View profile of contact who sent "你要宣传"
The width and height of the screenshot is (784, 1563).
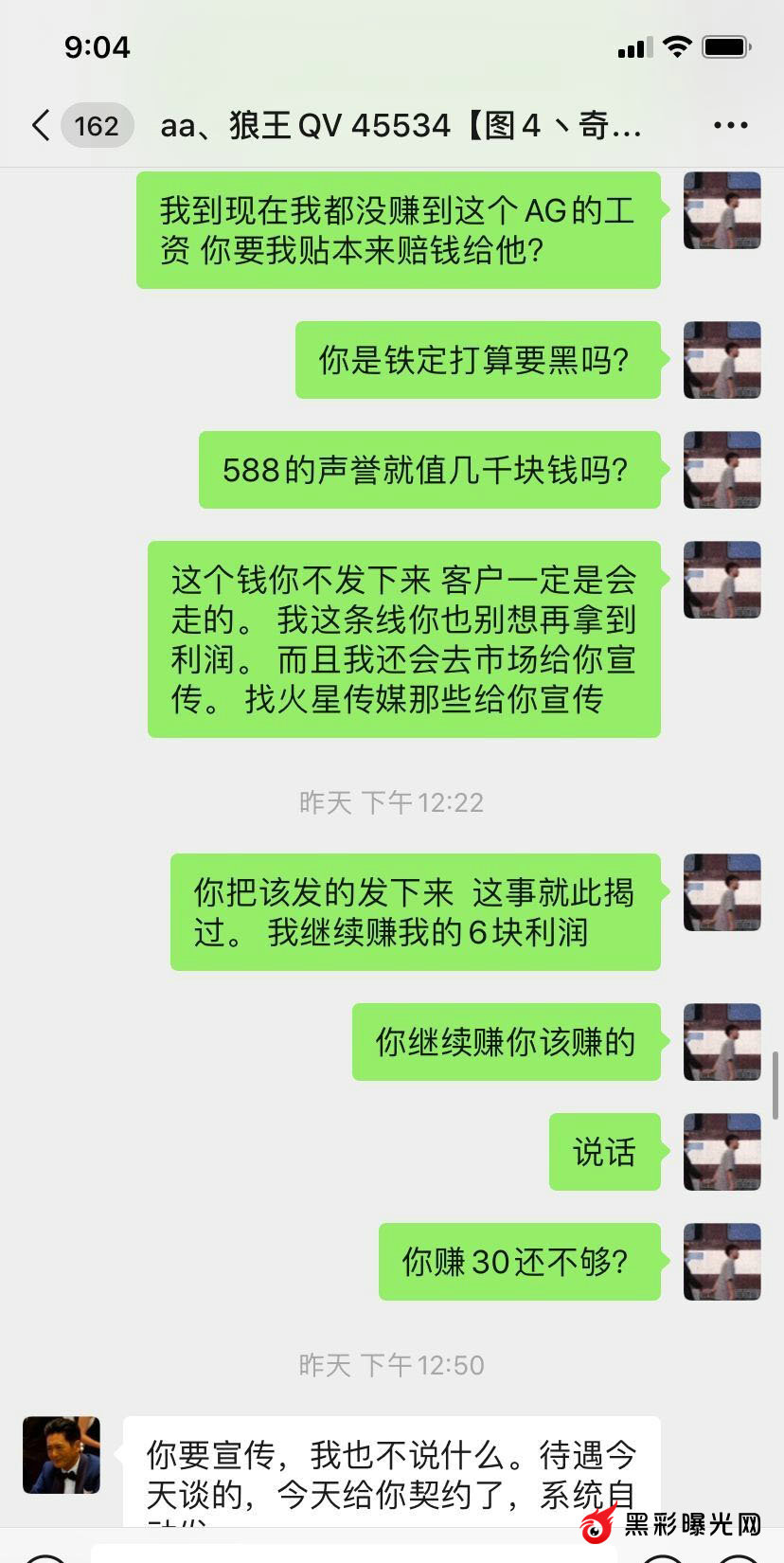pos(62,1455)
